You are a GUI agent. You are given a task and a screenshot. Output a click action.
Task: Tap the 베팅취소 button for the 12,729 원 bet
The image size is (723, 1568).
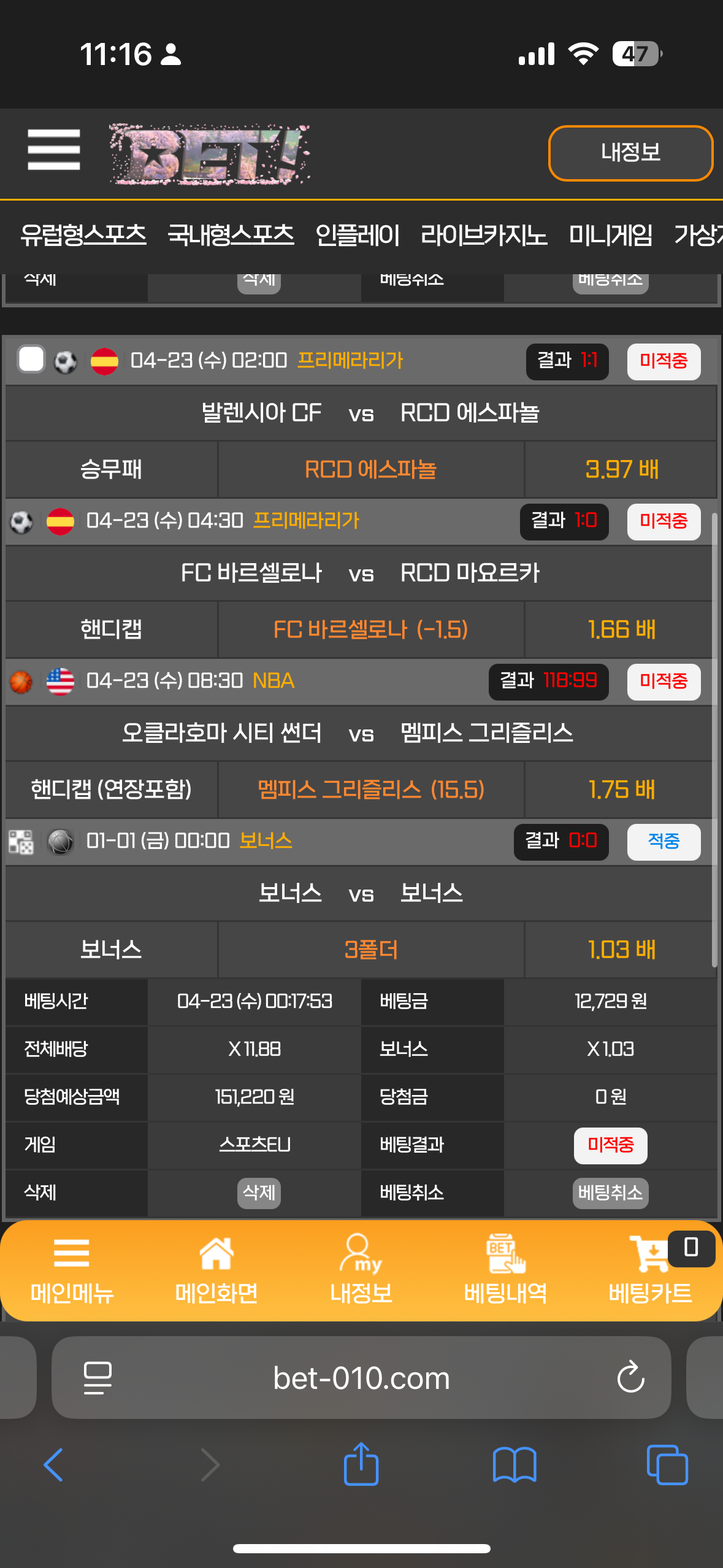[x=610, y=1192]
